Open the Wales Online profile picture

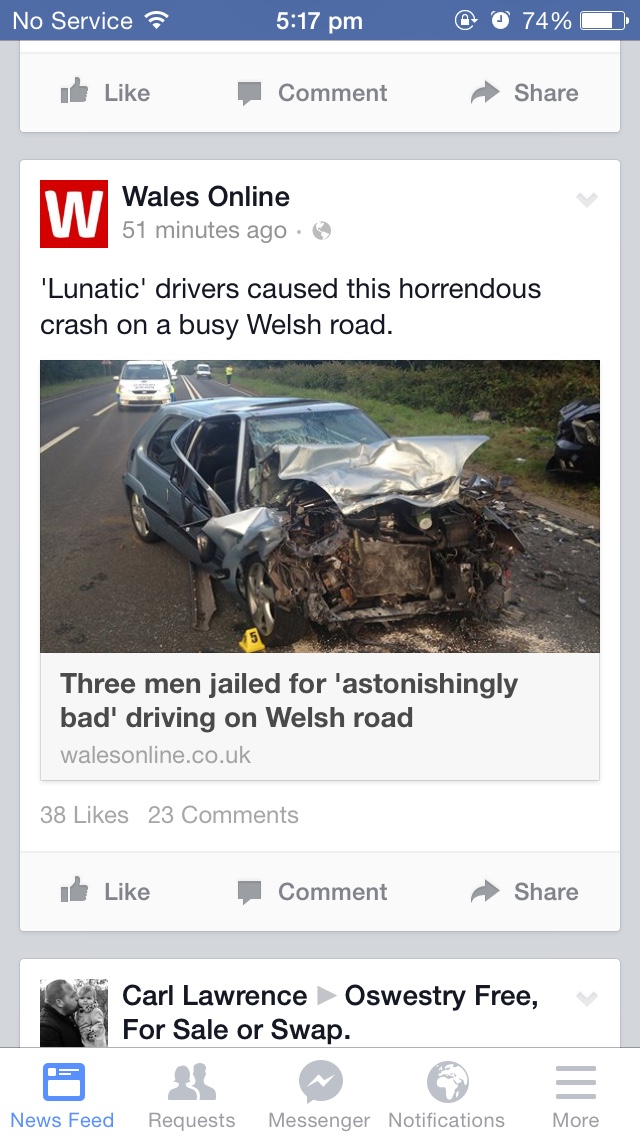tap(74, 214)
